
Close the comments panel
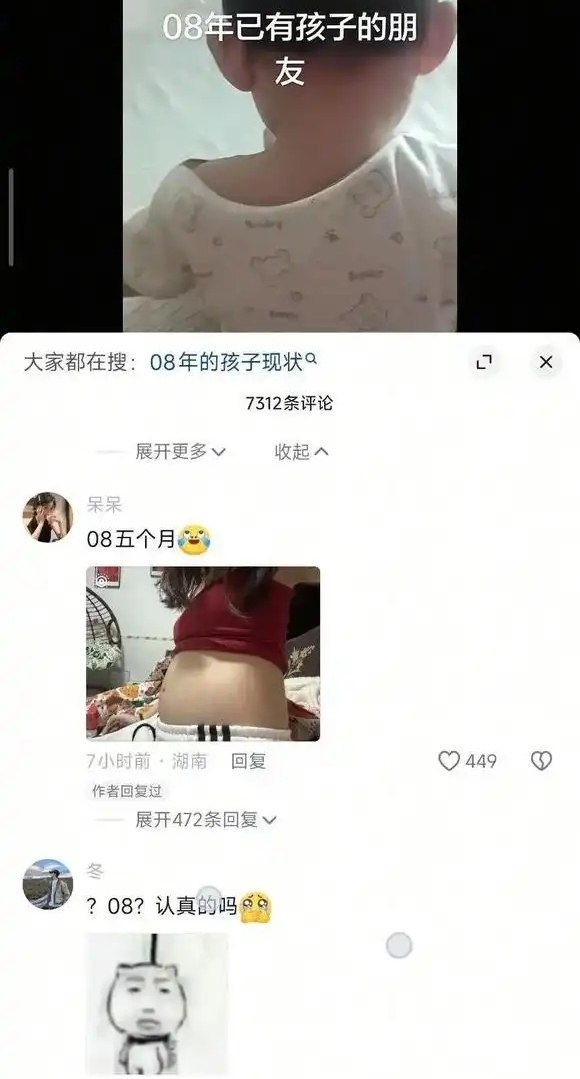[x=546, y=362]
